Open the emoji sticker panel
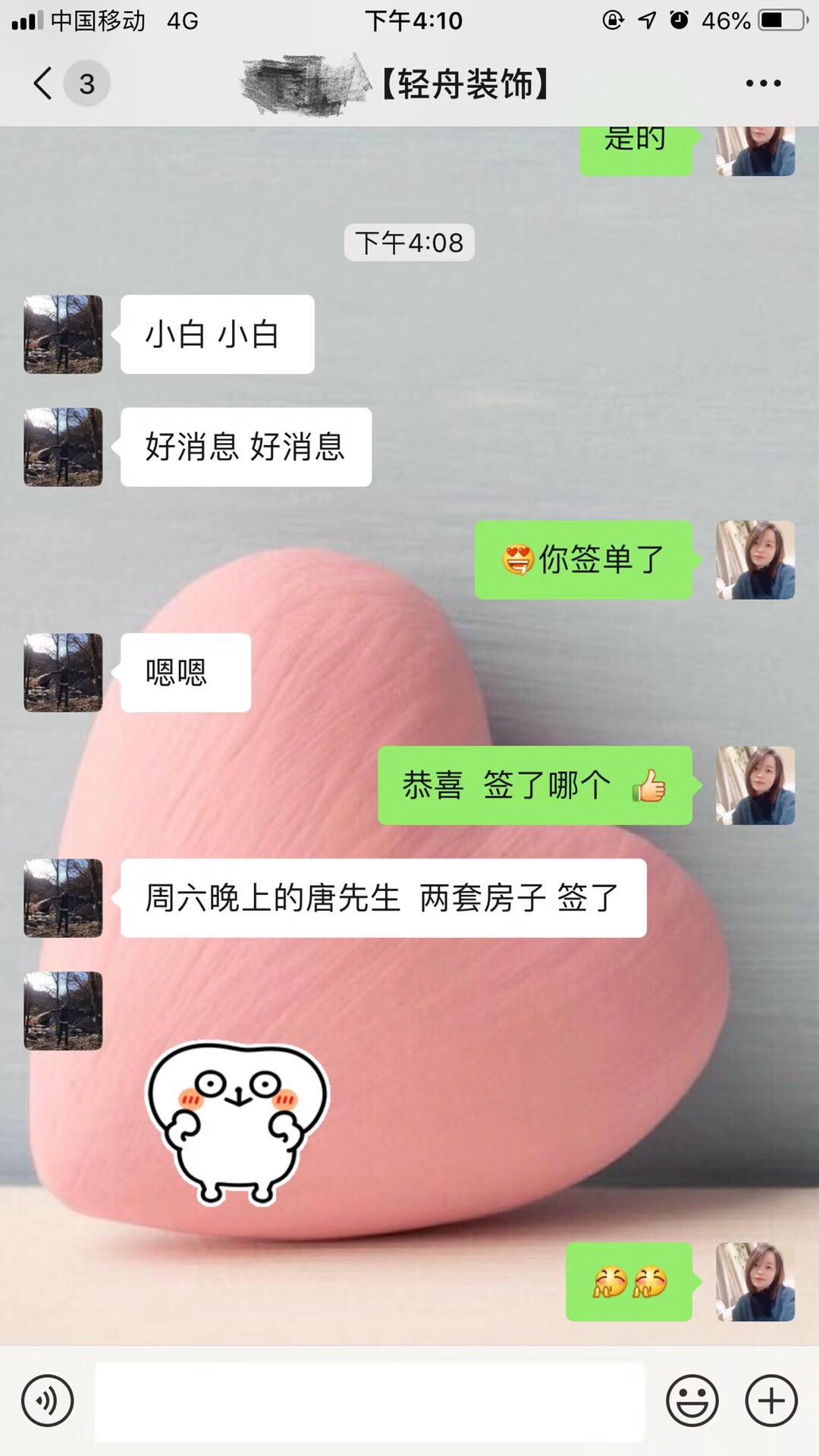The width and height of the screenshot is (819, 1456). point(692,1401)
